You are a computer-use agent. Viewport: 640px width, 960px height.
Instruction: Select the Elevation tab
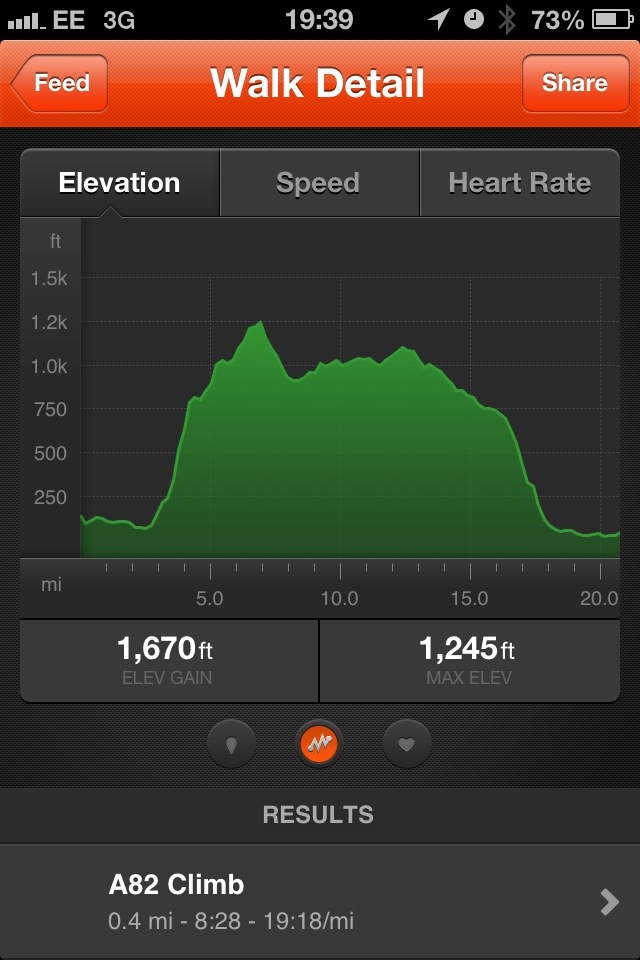[120, 183]
